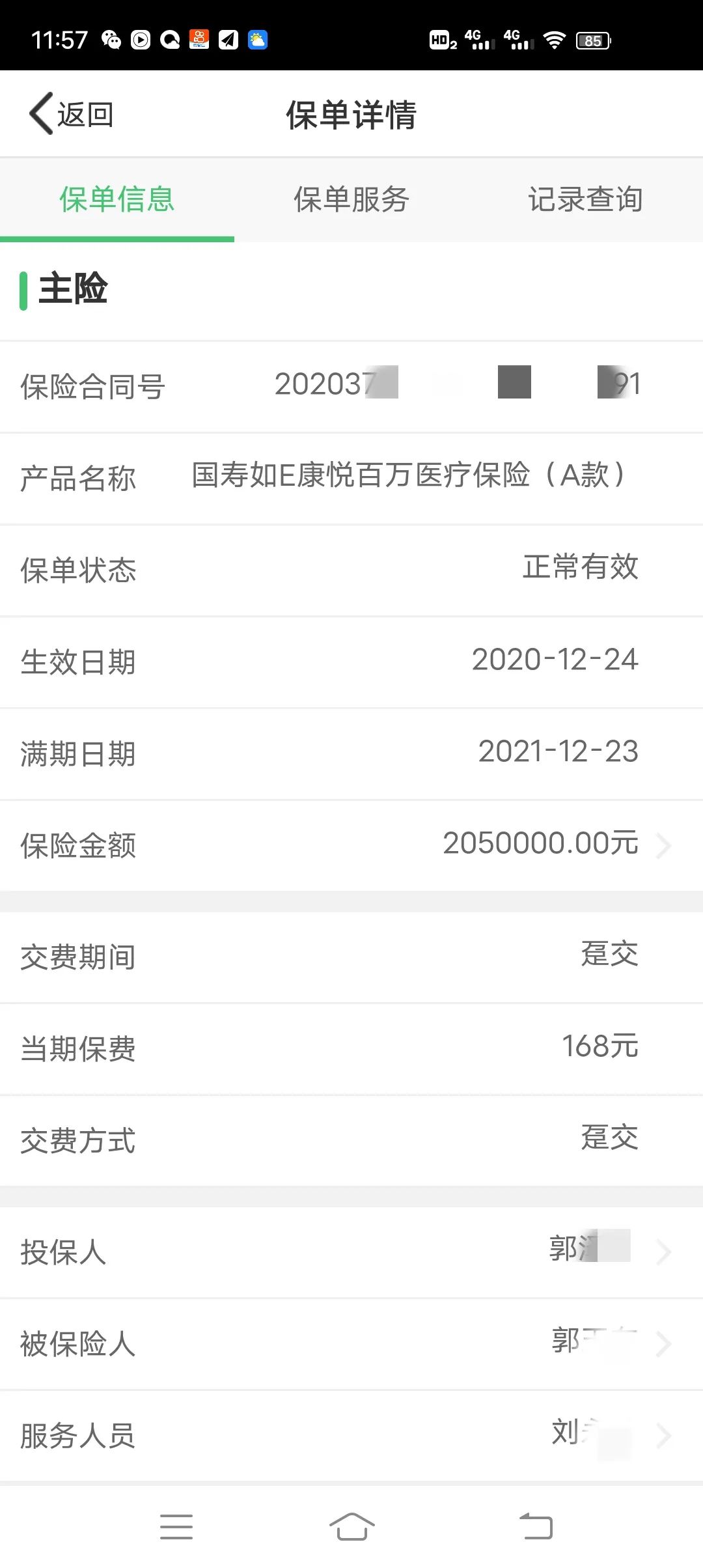Screen dimensions: 703x1568
Task: Select the 保单信息 tab
Action: tap(117, 199)
